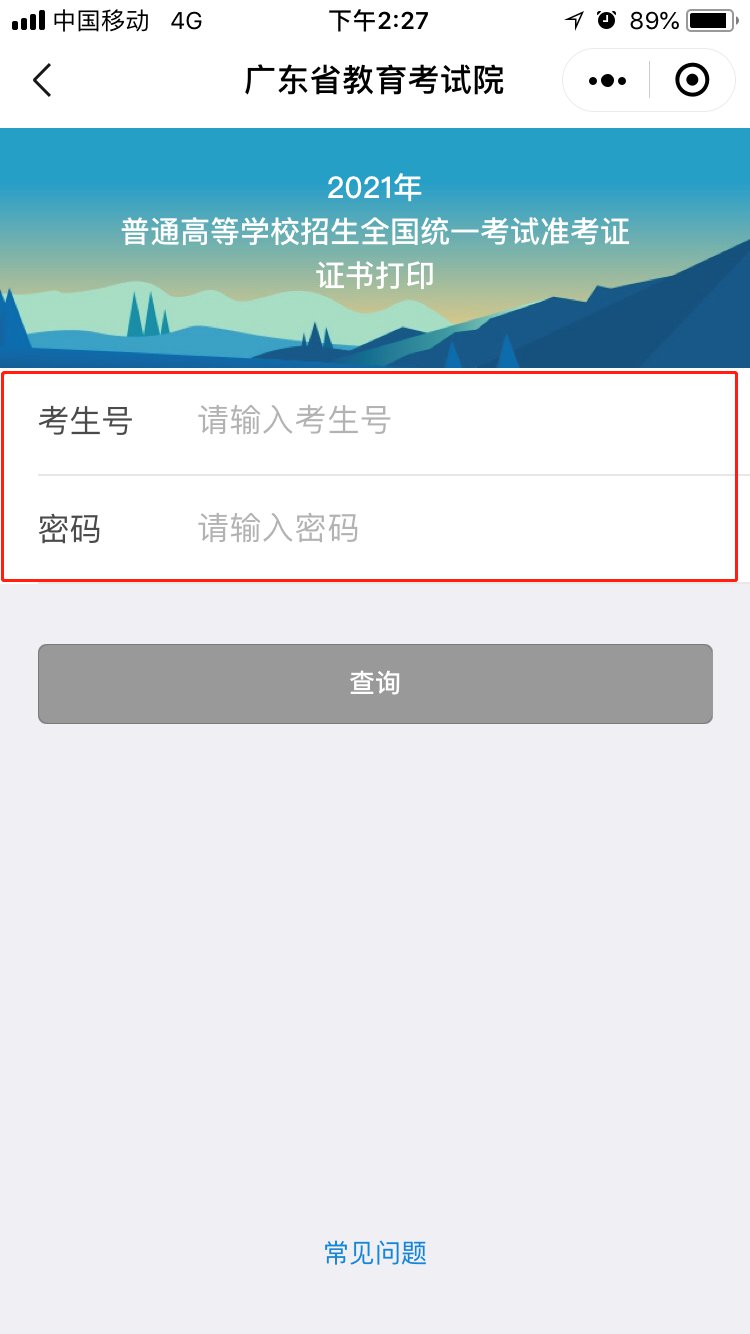
Task: Open the mini program three-dot menu
Action: (x=608, y=80)
